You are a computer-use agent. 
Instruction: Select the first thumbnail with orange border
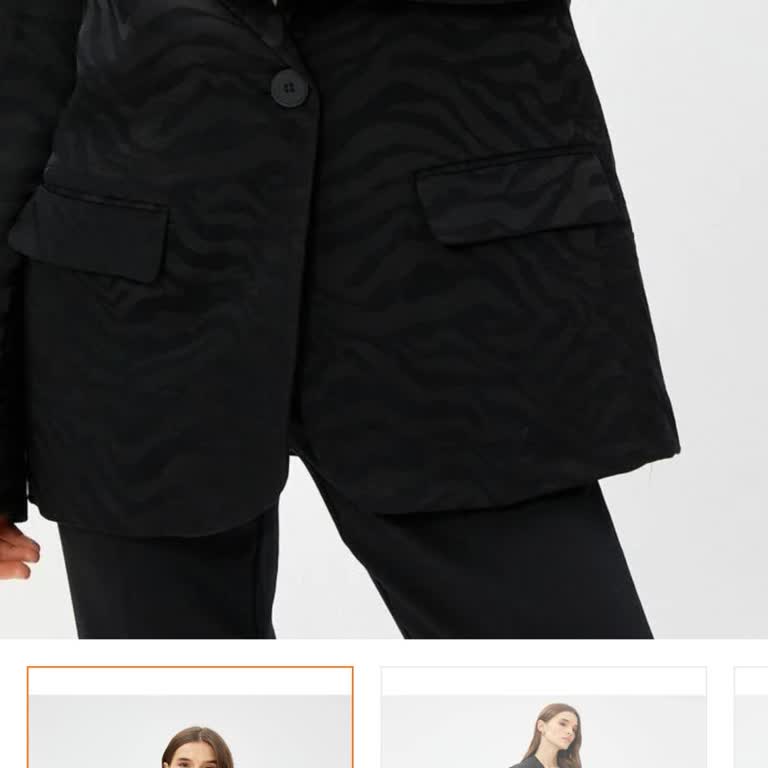pos(190,718)
